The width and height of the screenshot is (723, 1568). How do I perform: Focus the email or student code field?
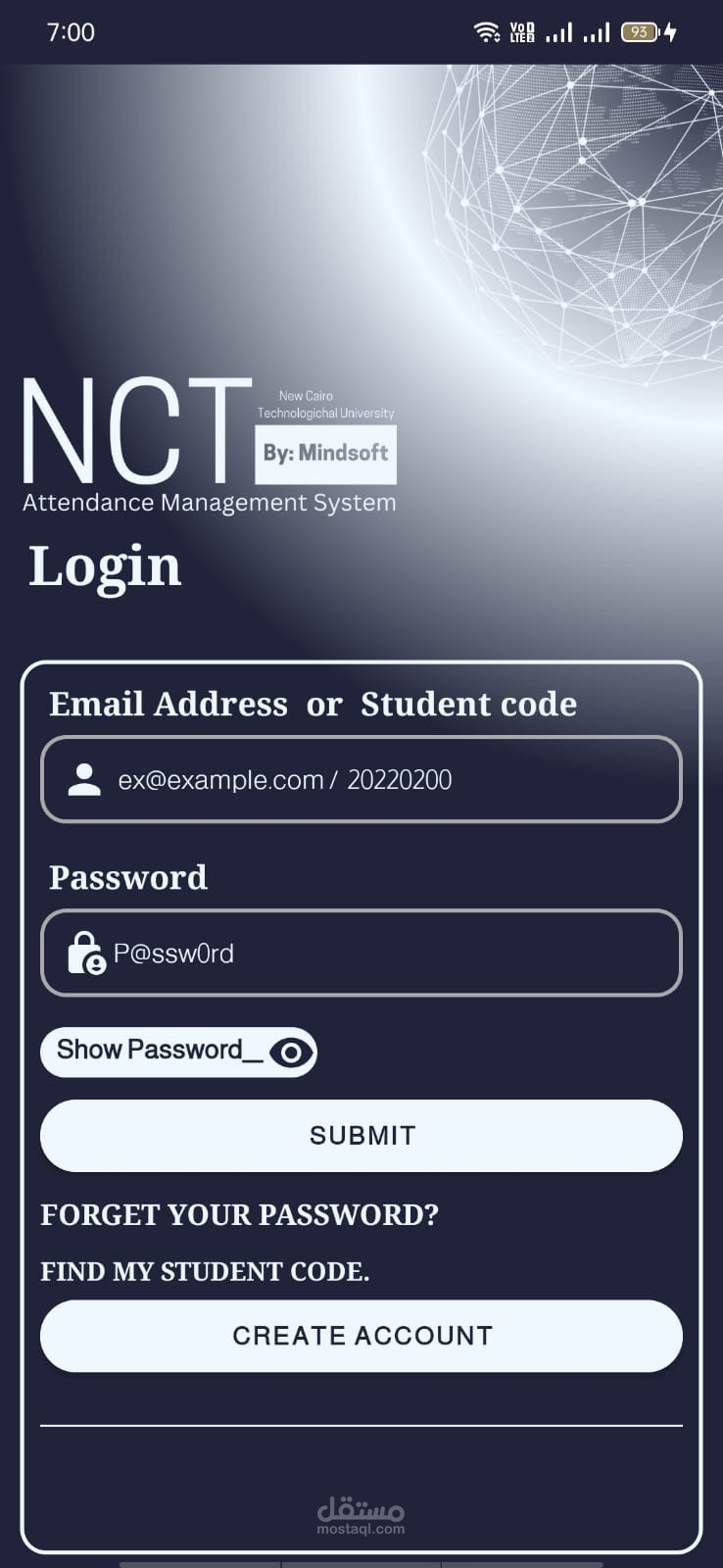point(361,779)
